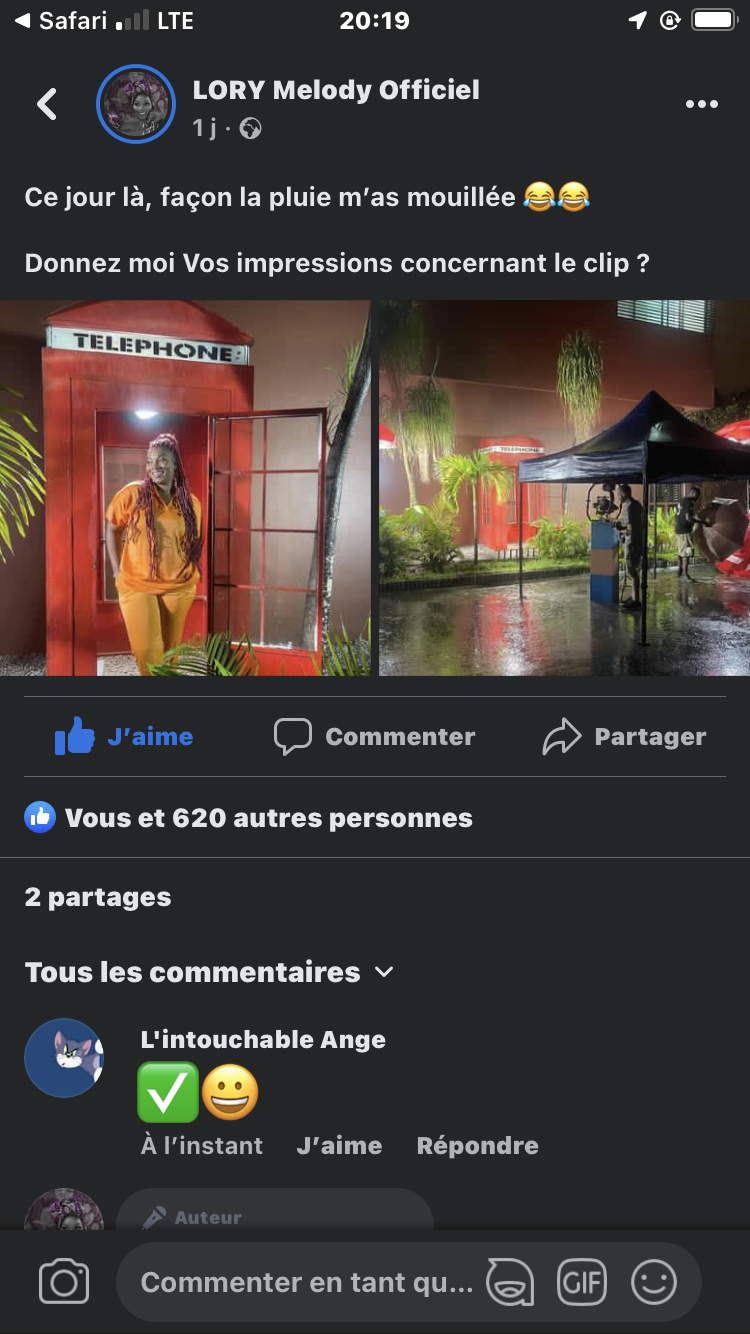Open L'intouchable Ange's profile name
This screenshot has height=1334, width=750.
tap(263, 1040)
